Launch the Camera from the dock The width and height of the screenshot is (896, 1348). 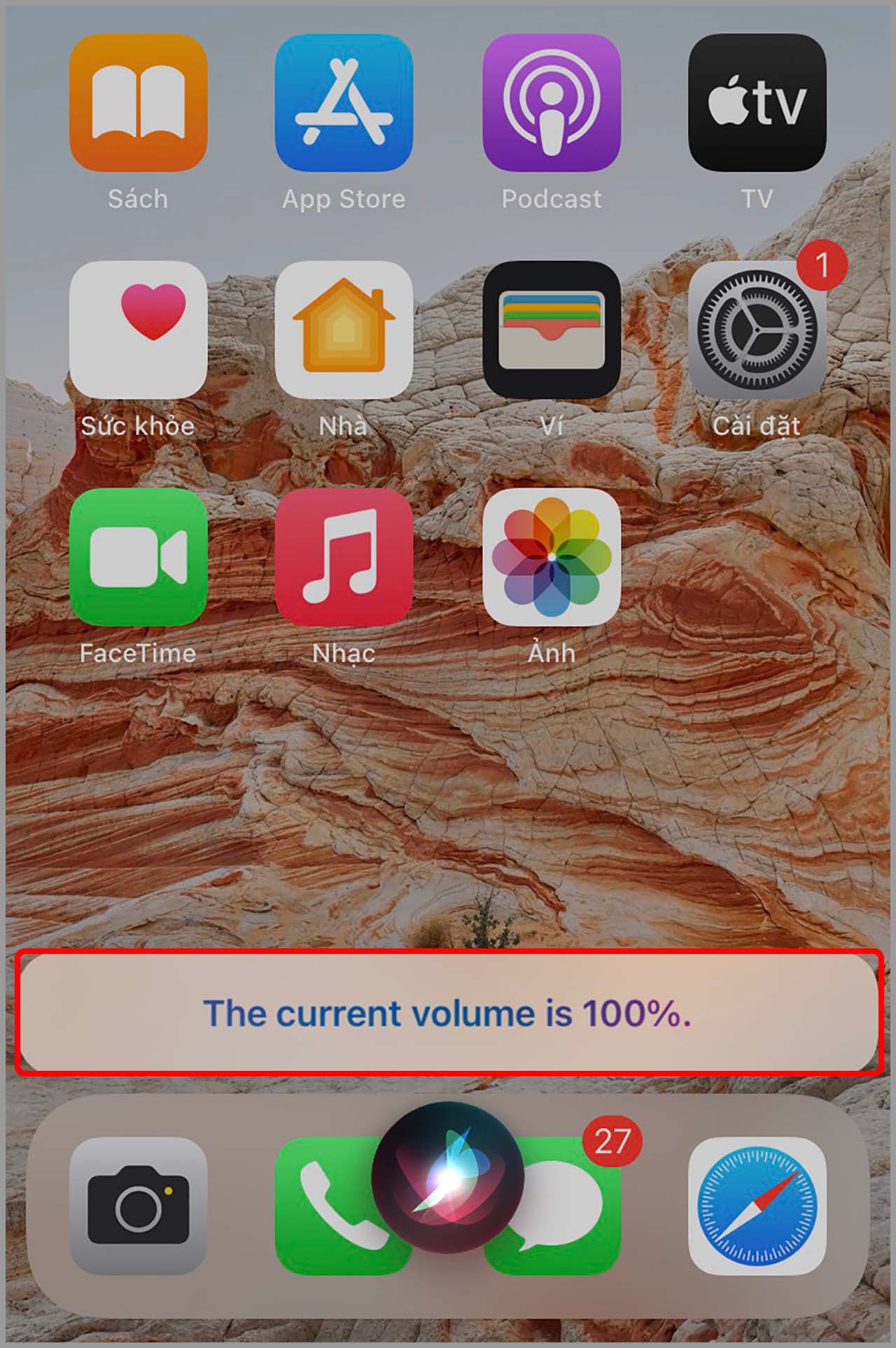[138, 1205]
